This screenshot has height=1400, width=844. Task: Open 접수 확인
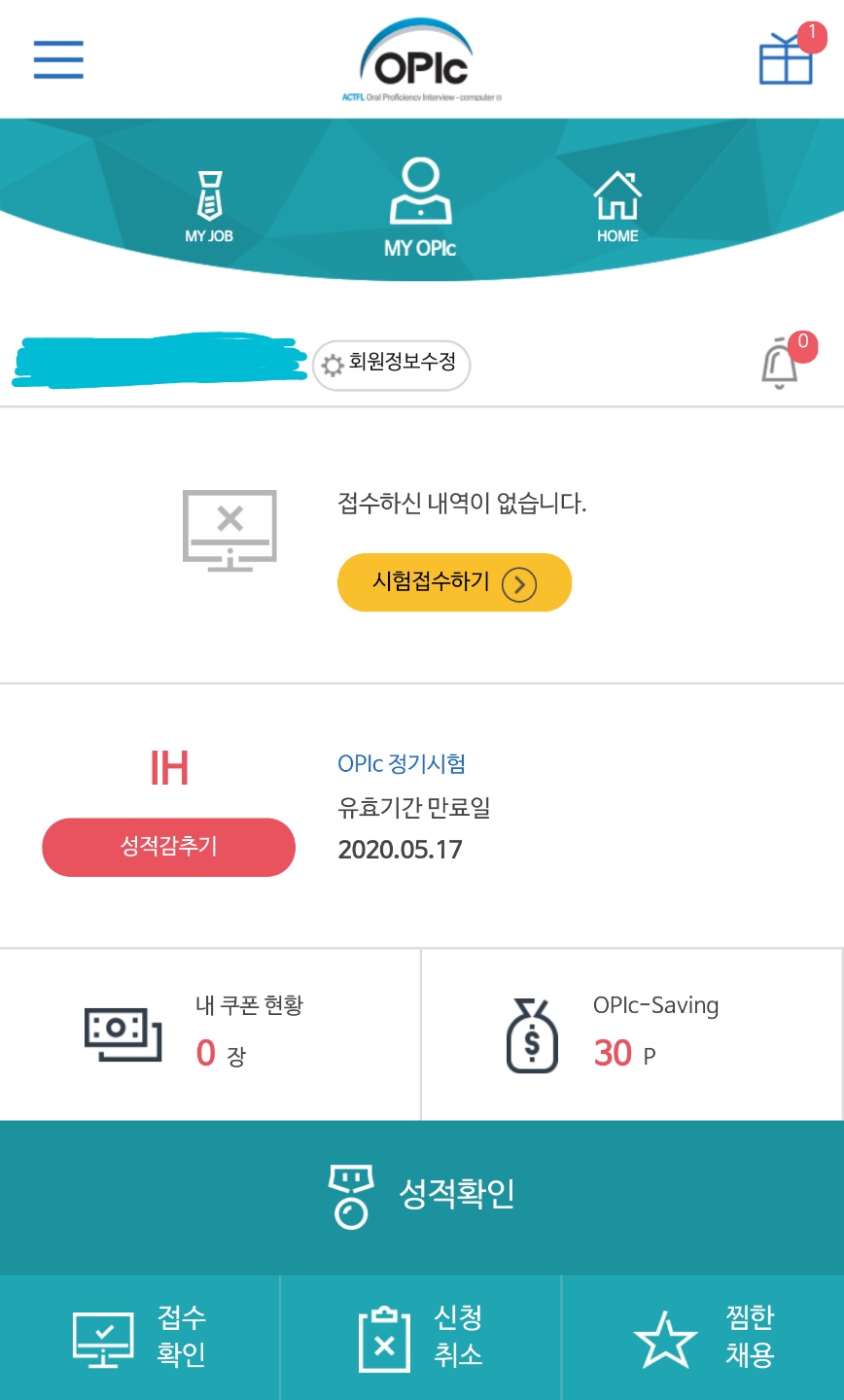(x=140, y=1338)
